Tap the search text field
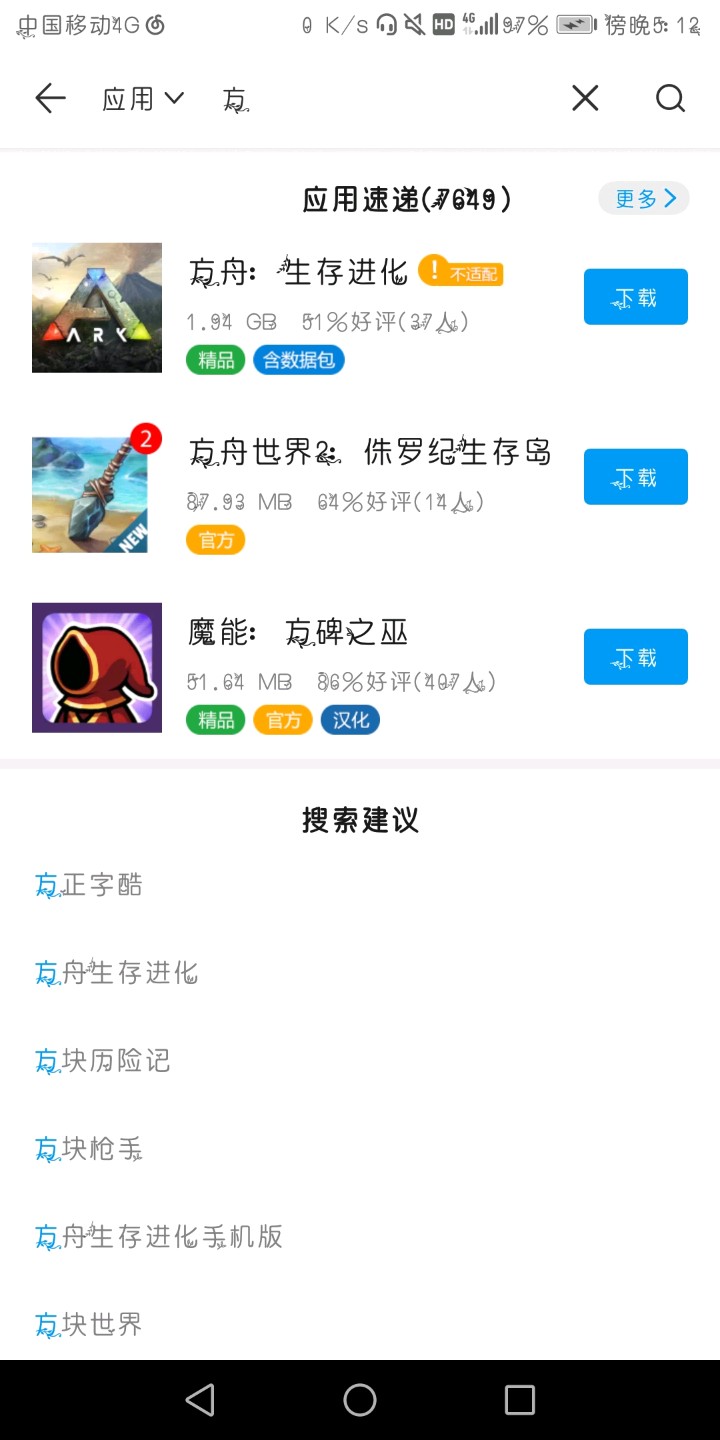Image resolution: width=720 pixels, height=1440 pixels. coord(390,98)
